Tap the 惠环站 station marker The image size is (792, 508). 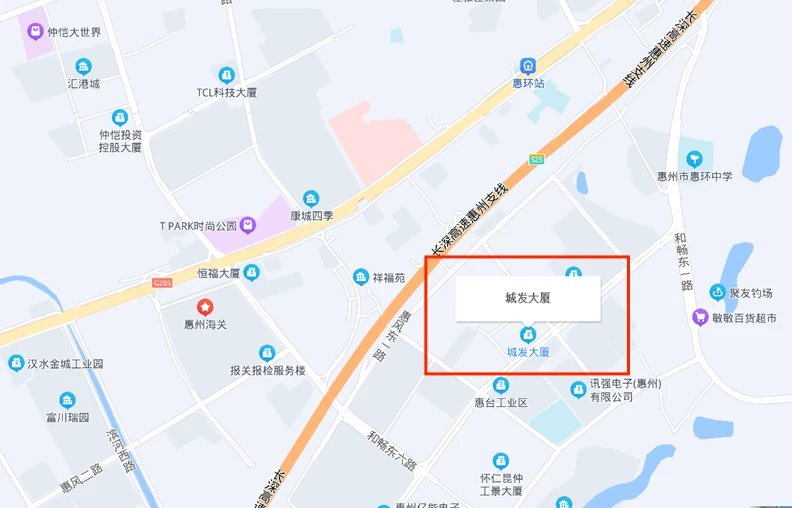[x=524, y=67]
